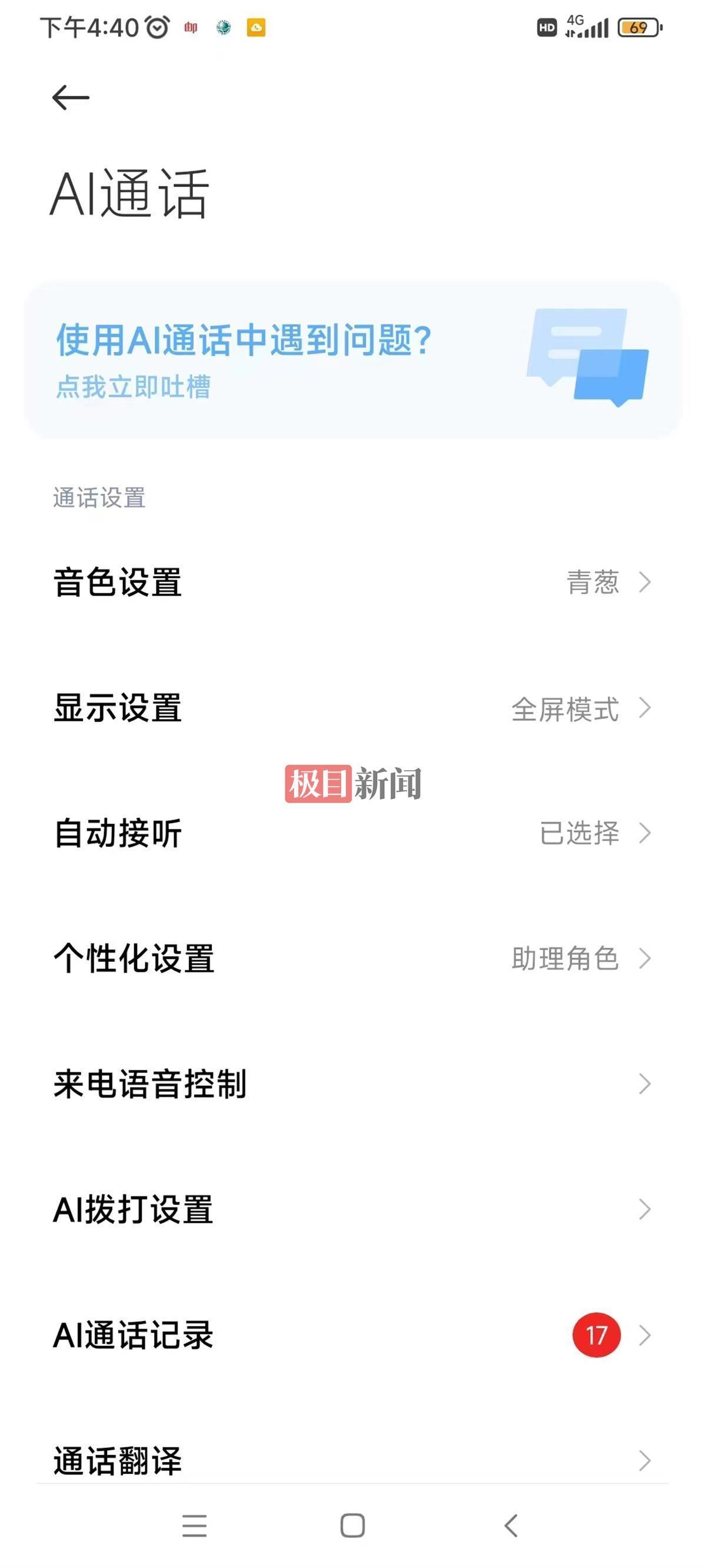View AI通话记录 call records
The image size is (706, 1568).
click(352, 1335)
